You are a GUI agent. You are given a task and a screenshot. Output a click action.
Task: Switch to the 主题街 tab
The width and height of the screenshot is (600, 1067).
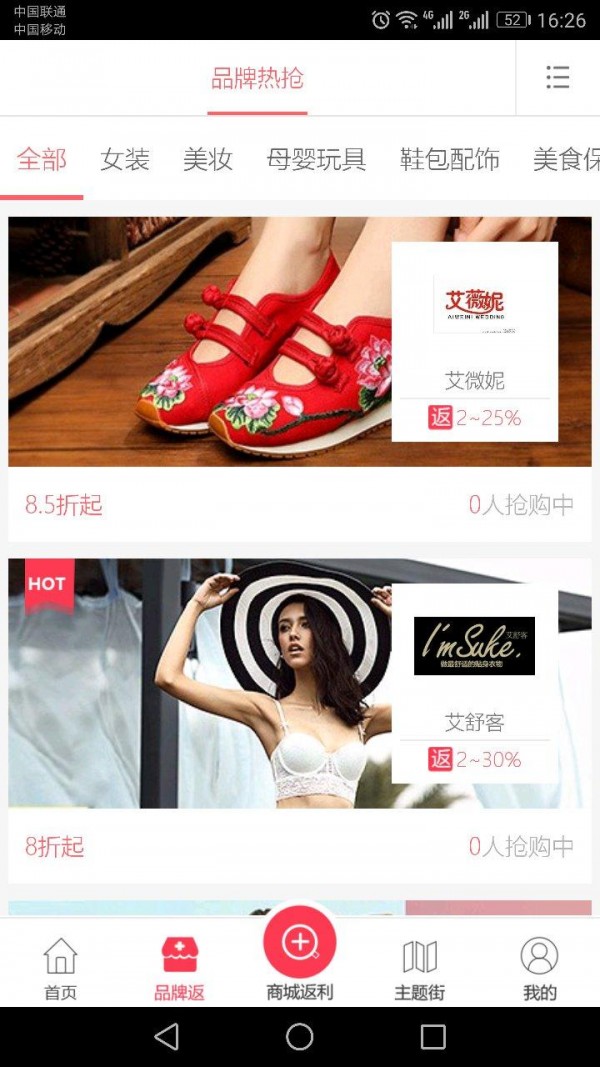point(419,968)
